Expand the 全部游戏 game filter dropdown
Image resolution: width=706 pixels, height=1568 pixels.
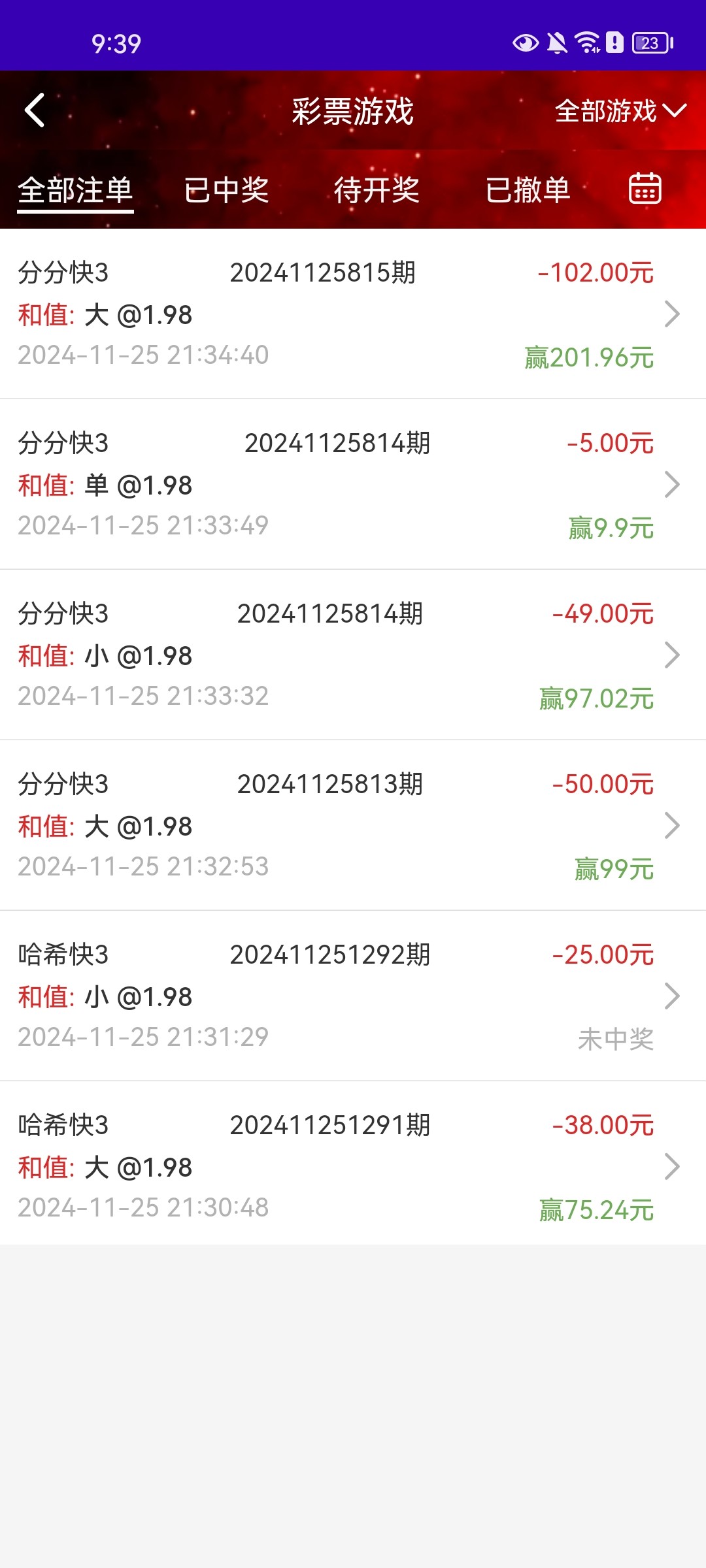click(620, 111)
